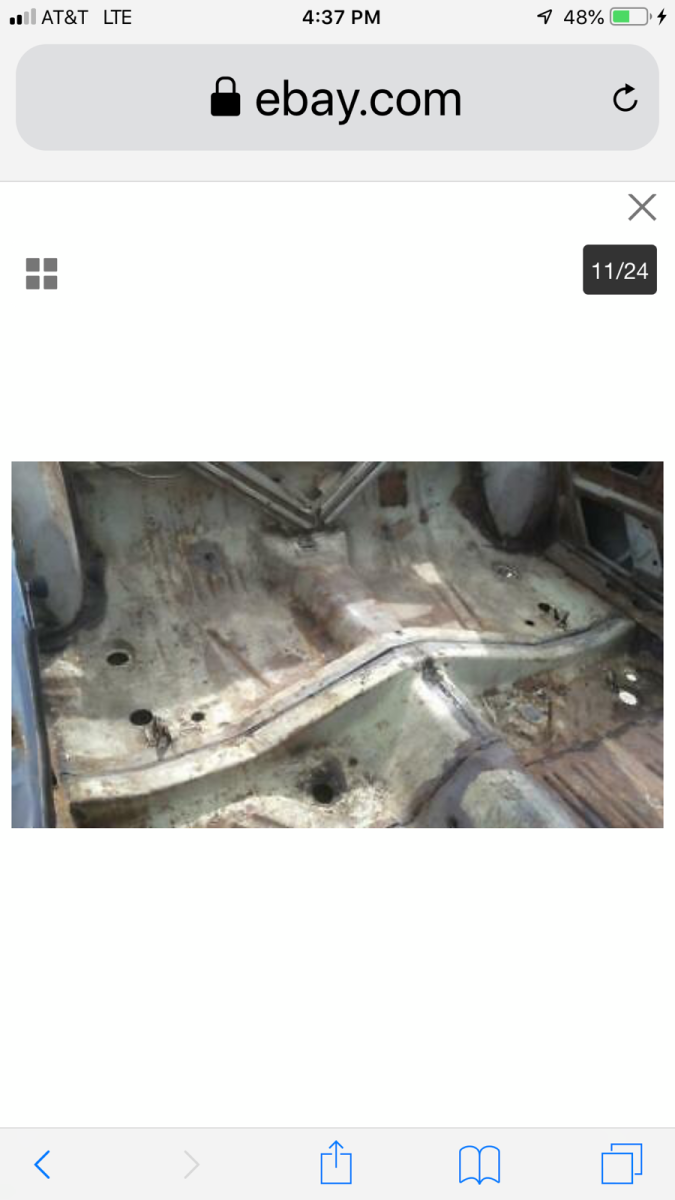The width and height of the screenshot is (675, 1200).
Task: Open the photo grid view
Action: point(42,273)
